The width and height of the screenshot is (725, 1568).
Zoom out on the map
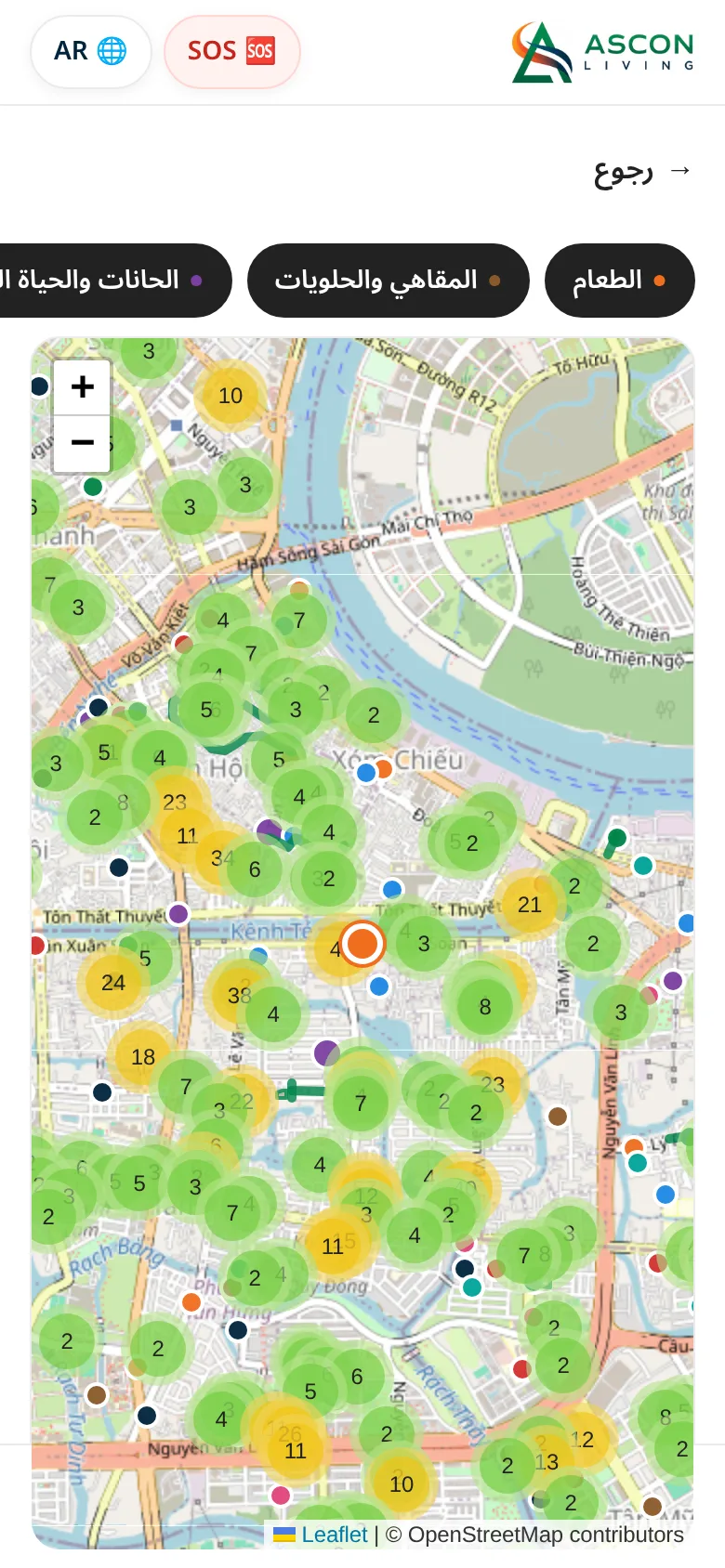click(x=83, y=443)
